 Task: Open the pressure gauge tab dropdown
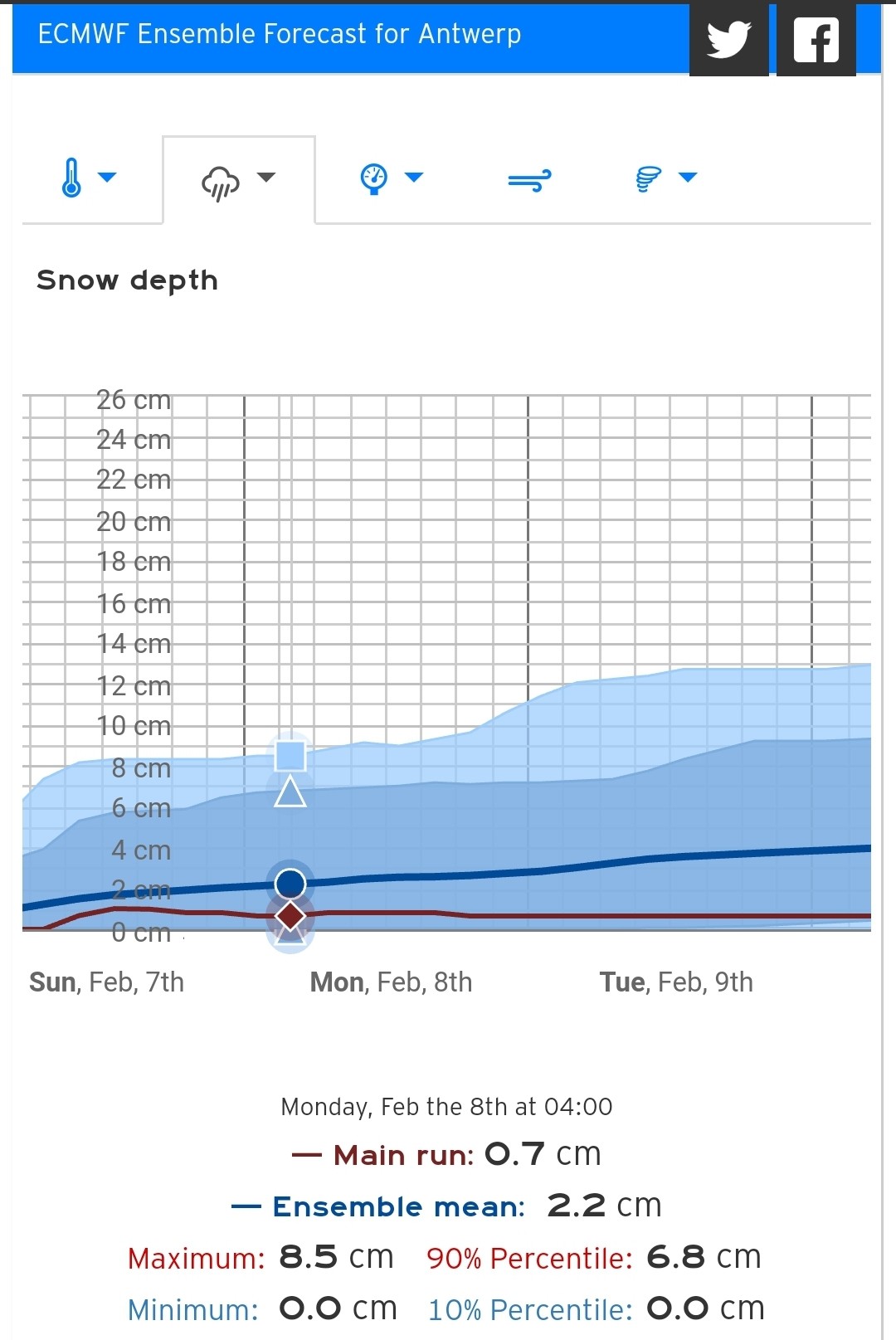tap(392, 178)
